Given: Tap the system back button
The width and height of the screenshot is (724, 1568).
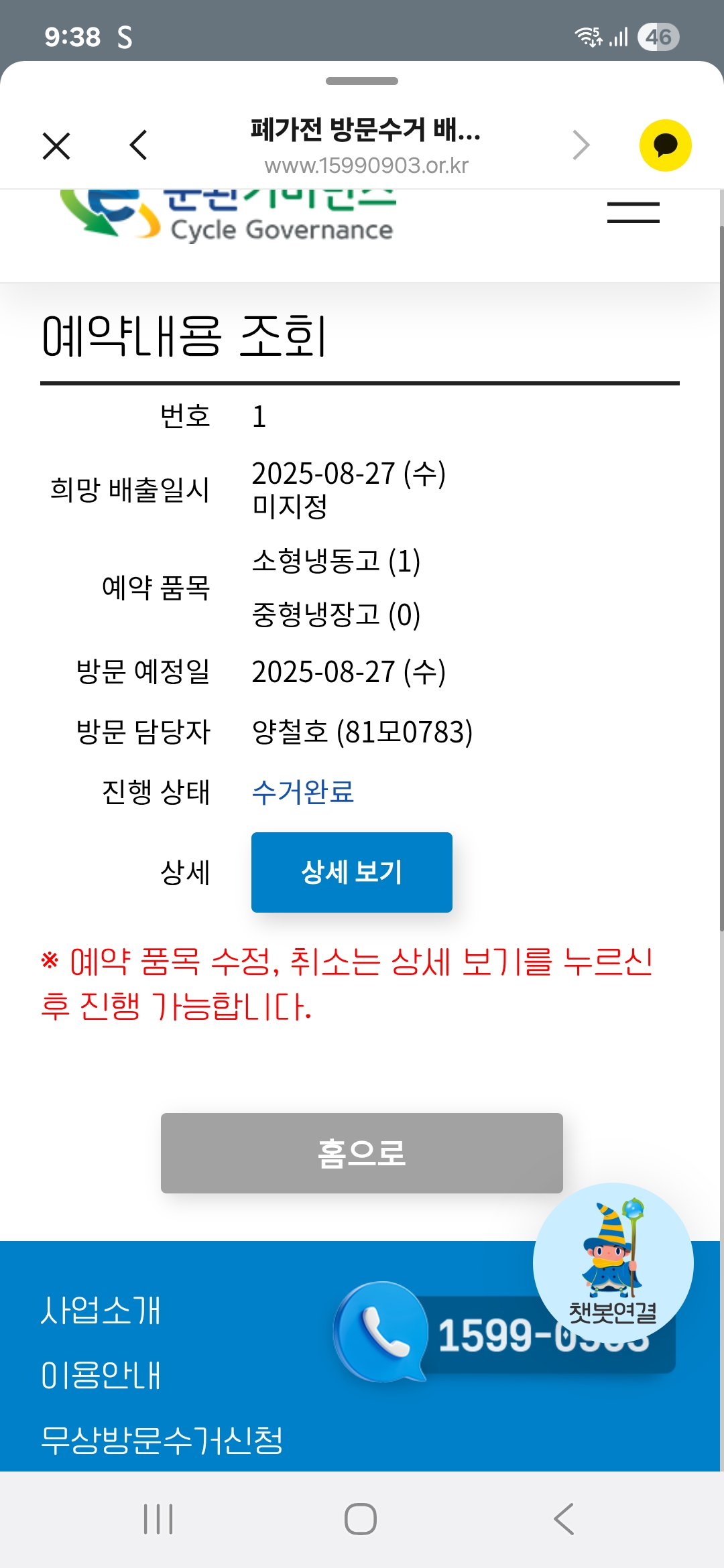Looking at the screenshot, I should [564, 1518].
